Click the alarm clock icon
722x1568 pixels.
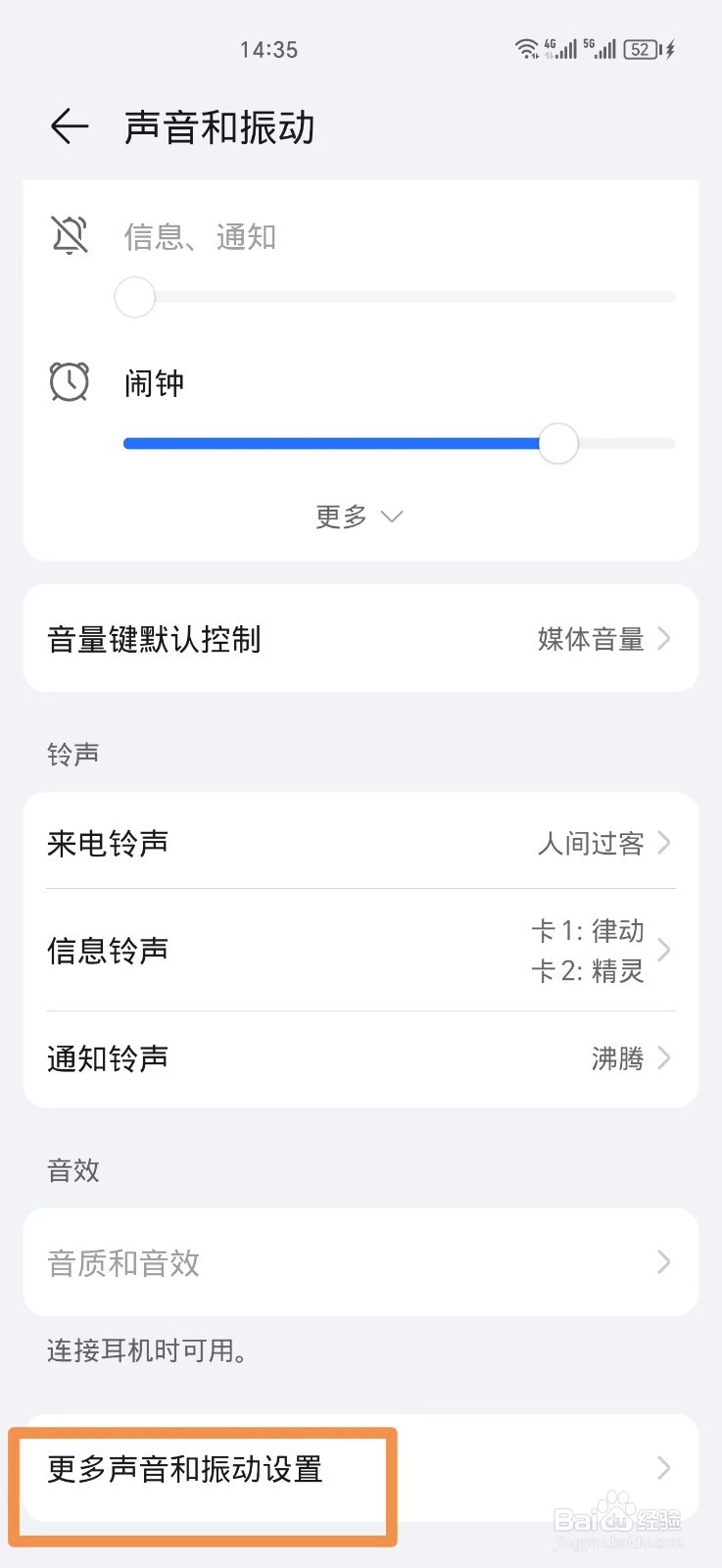click(69, 382)
